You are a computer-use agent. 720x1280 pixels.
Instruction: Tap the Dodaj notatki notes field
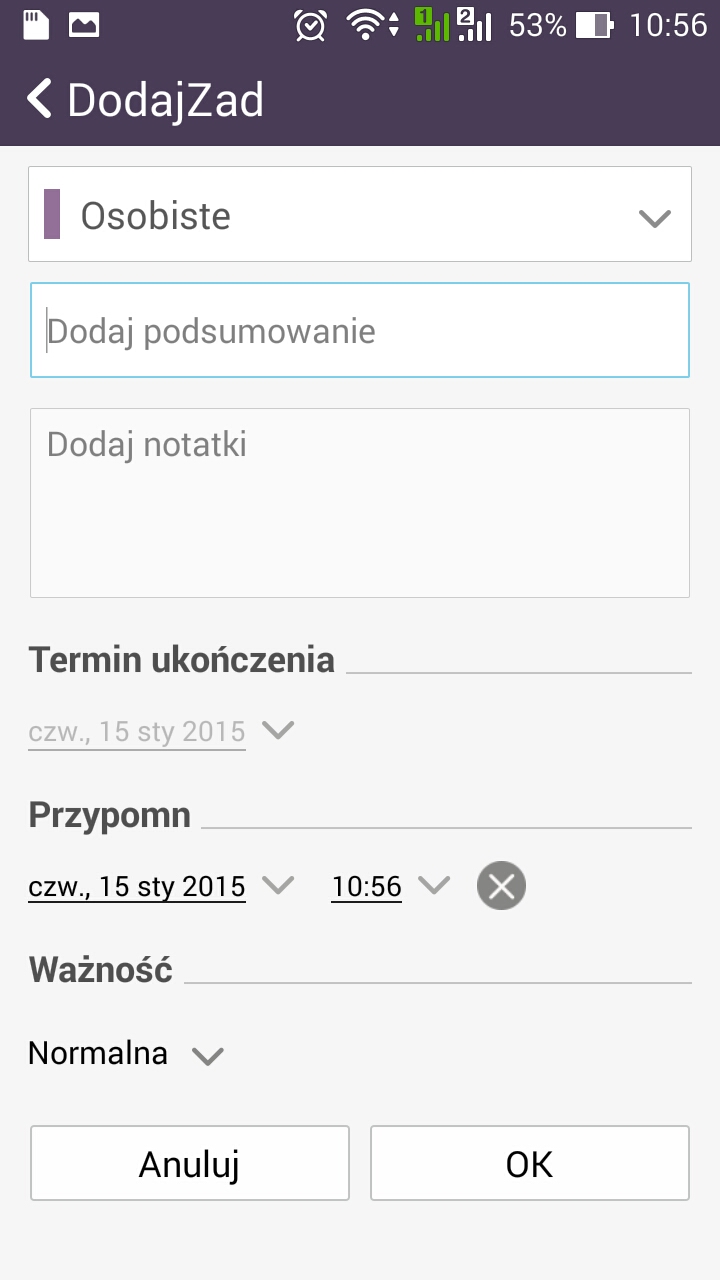click(360, 502)
